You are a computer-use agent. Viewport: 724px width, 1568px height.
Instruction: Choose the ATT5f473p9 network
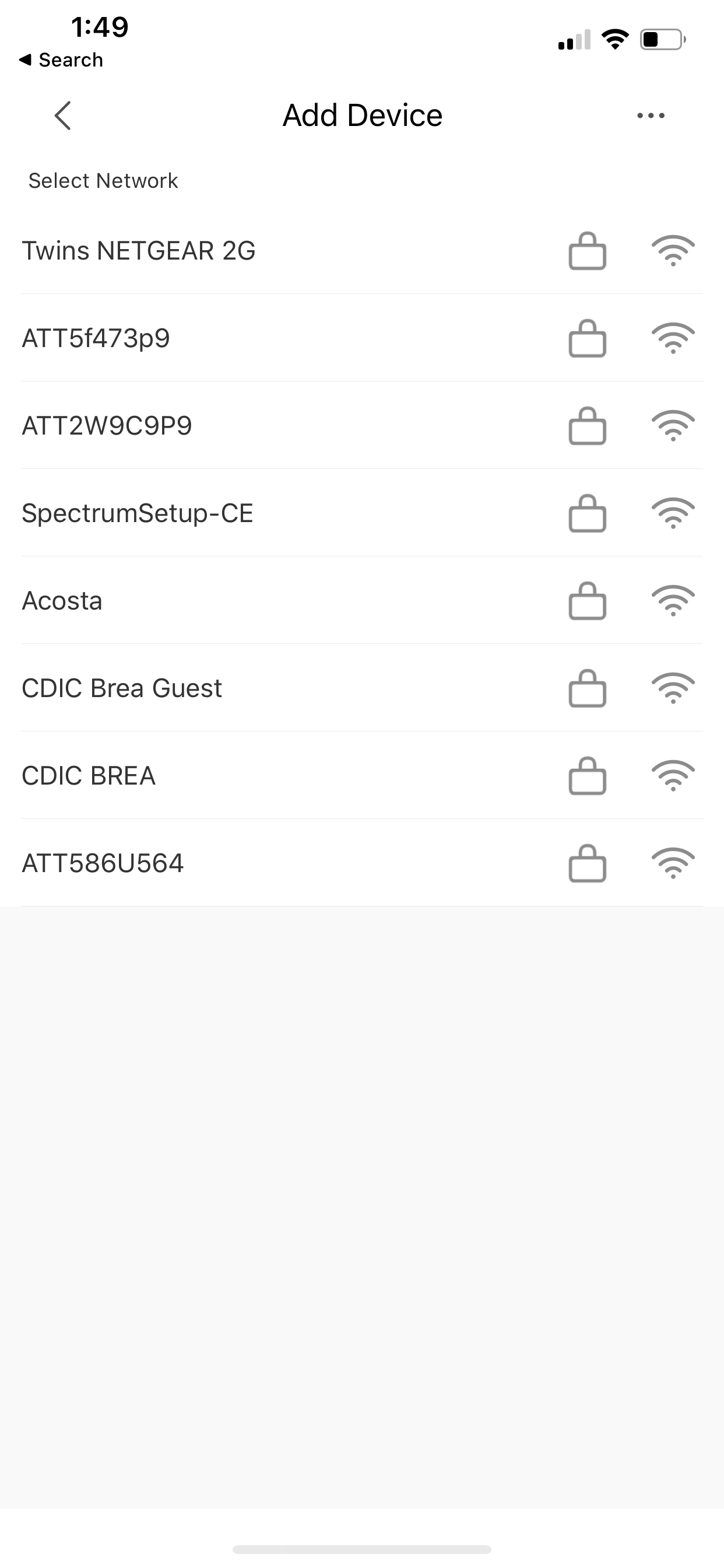pyautogui.click(x=96, y=338)
